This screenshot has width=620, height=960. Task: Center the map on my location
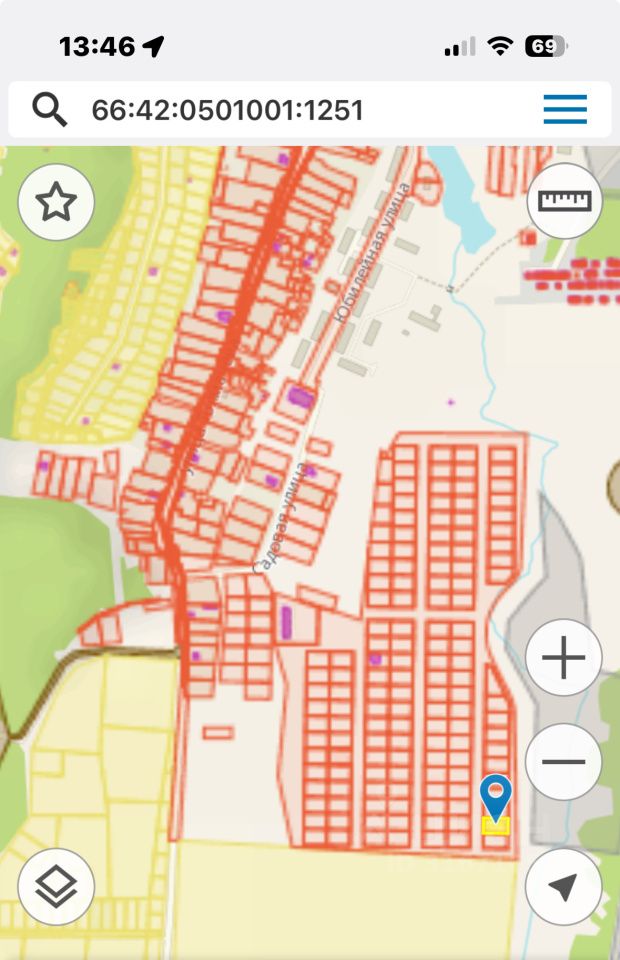click(563, 886)
